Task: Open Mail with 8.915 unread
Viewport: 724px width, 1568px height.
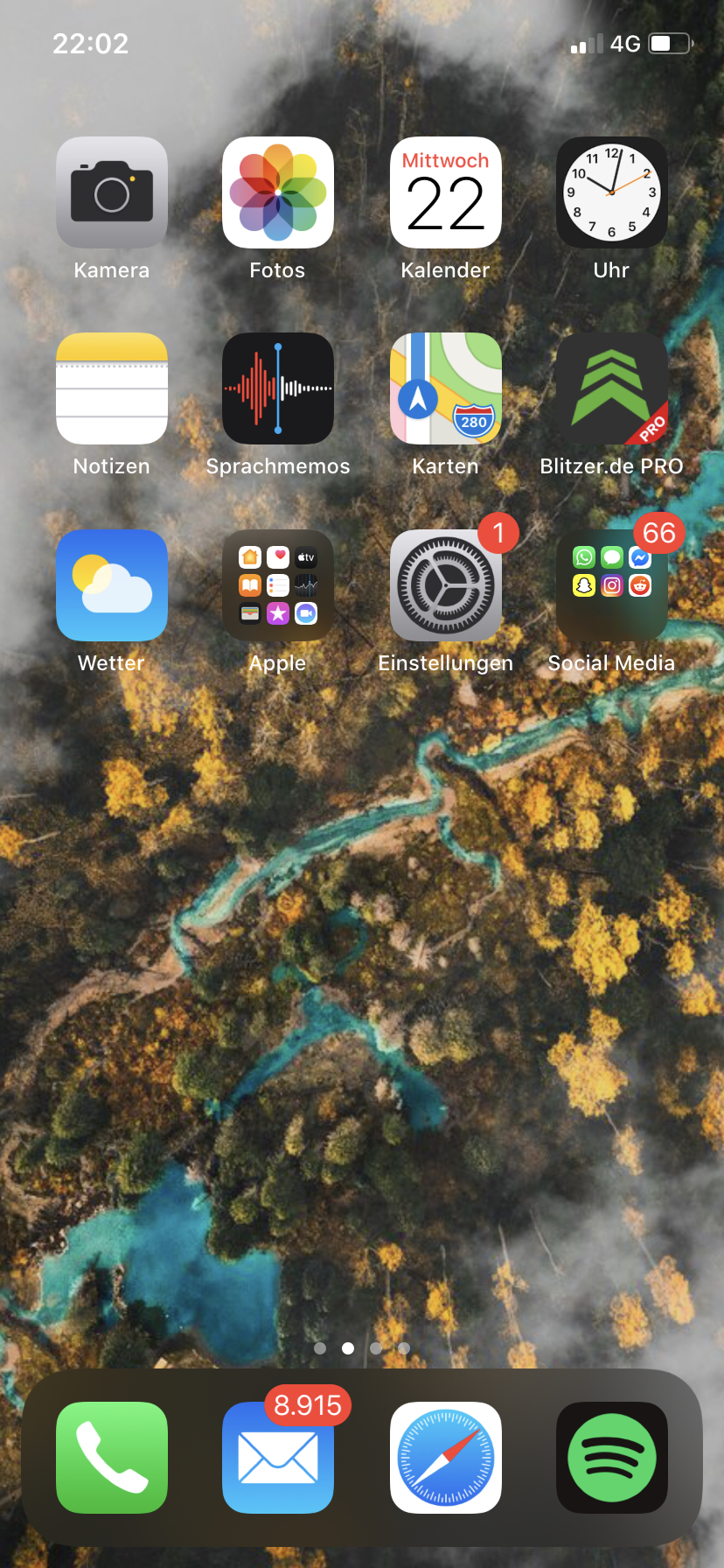Action: coord(278,1458)
